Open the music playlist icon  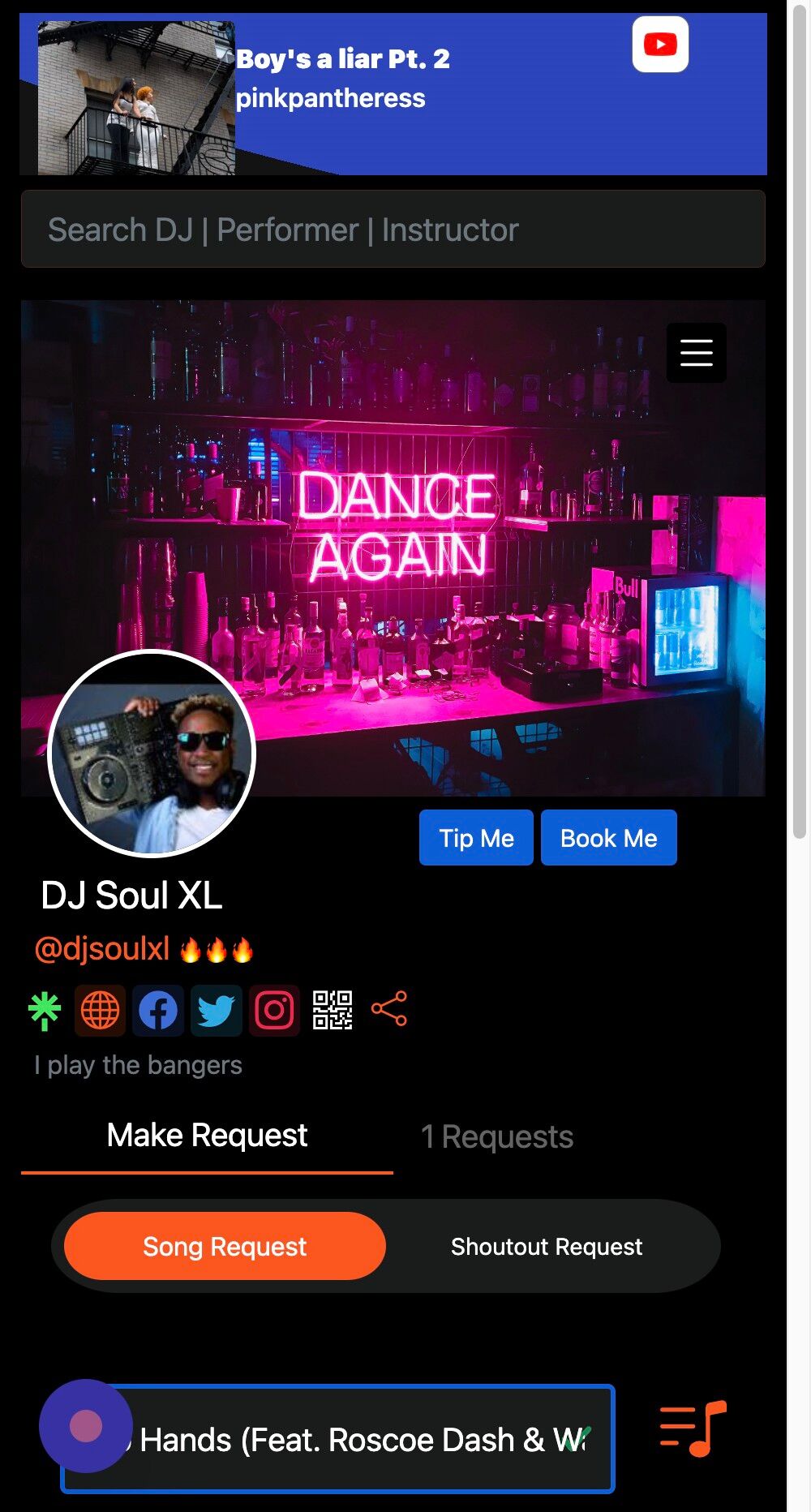[x=693, y=1429]
